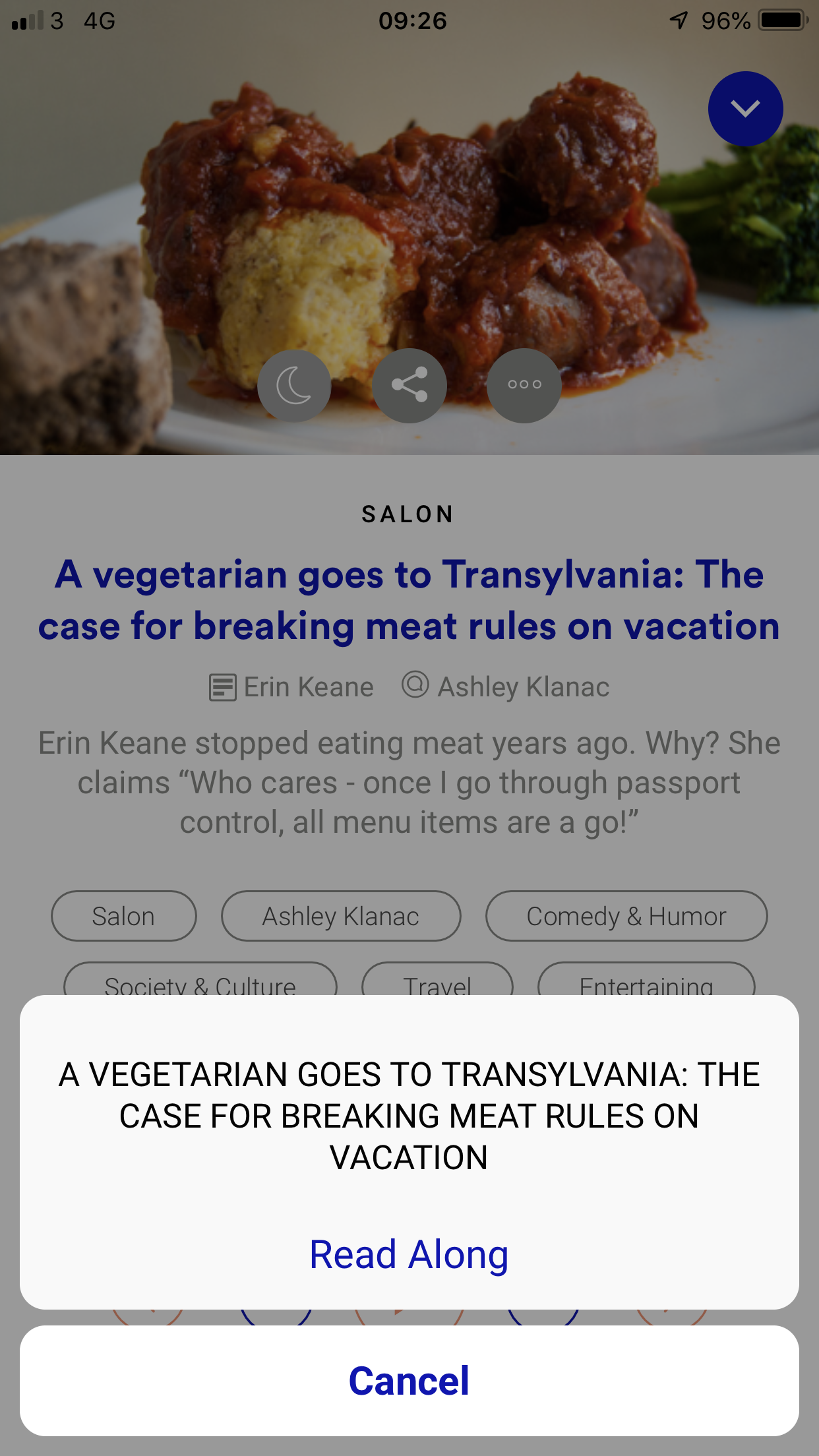Select the Entertaining chip

point(646,979)
